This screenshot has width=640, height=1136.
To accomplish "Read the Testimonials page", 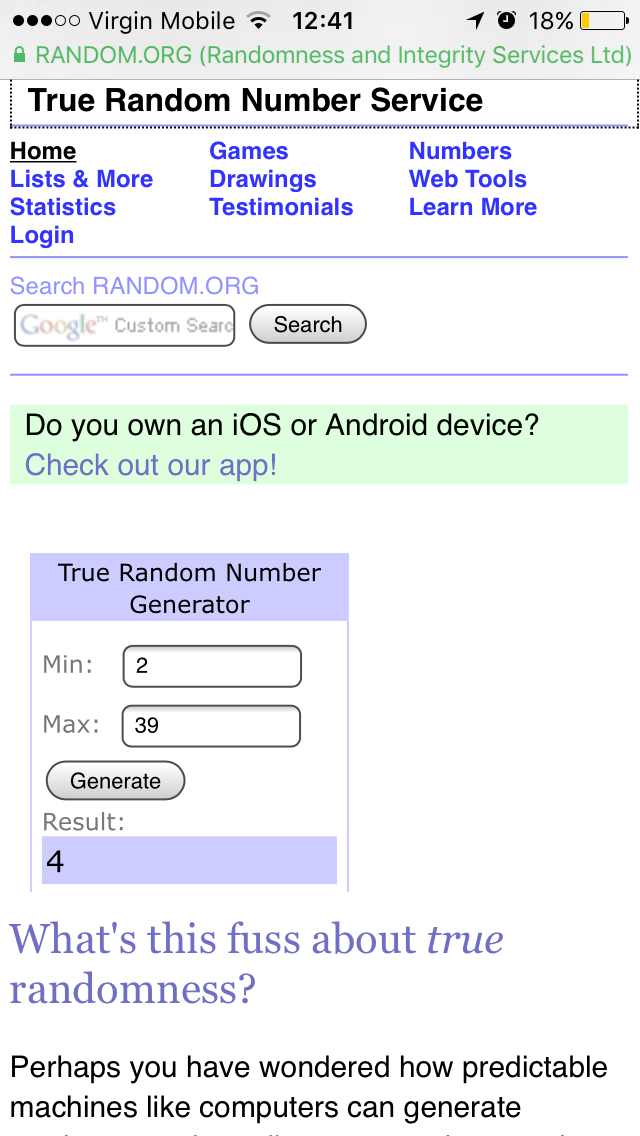I will (x=281, y=207).
